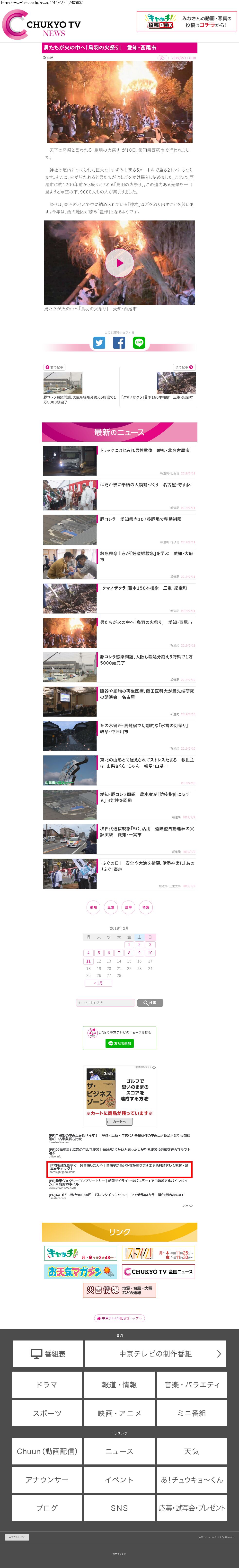Open news トラックにはねられ男性重体
Image resolution: width=239 pixels, height=1568 pixels.
pos(144,450)
